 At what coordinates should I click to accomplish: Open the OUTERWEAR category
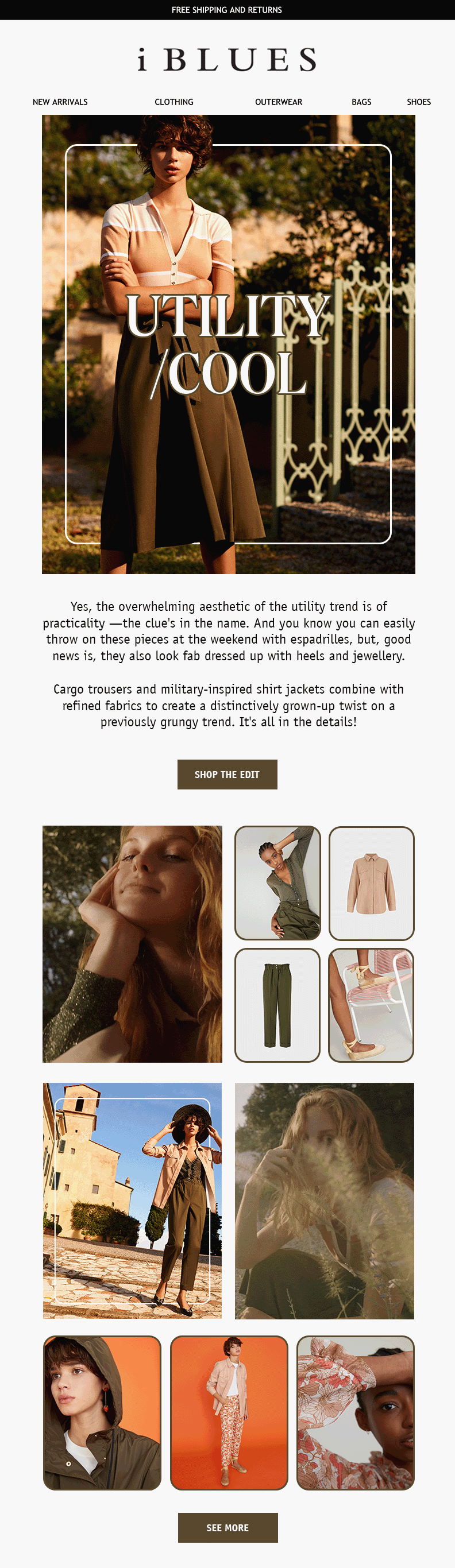279,102
